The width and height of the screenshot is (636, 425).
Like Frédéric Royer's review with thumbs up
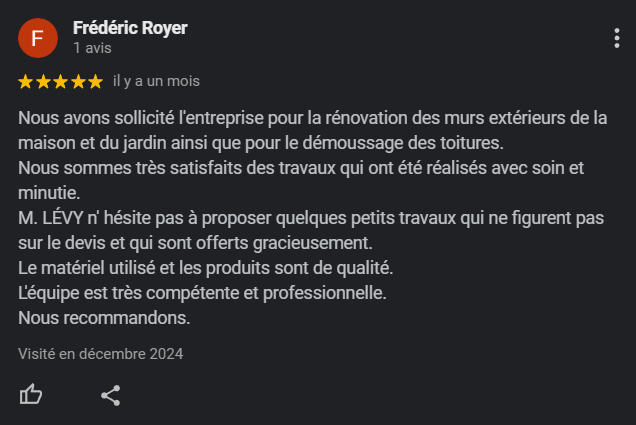click(x=31, y=395)
